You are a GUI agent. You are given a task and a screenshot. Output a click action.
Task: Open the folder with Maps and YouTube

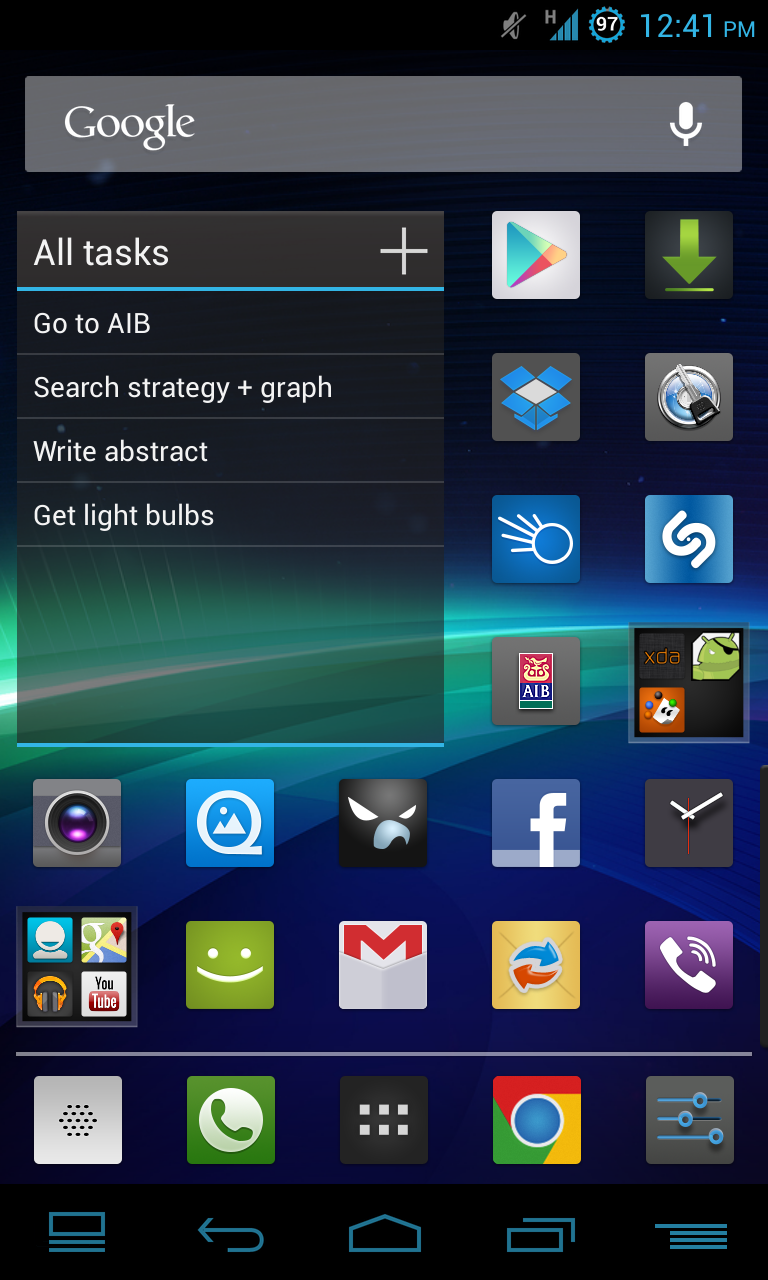(77, 967)
